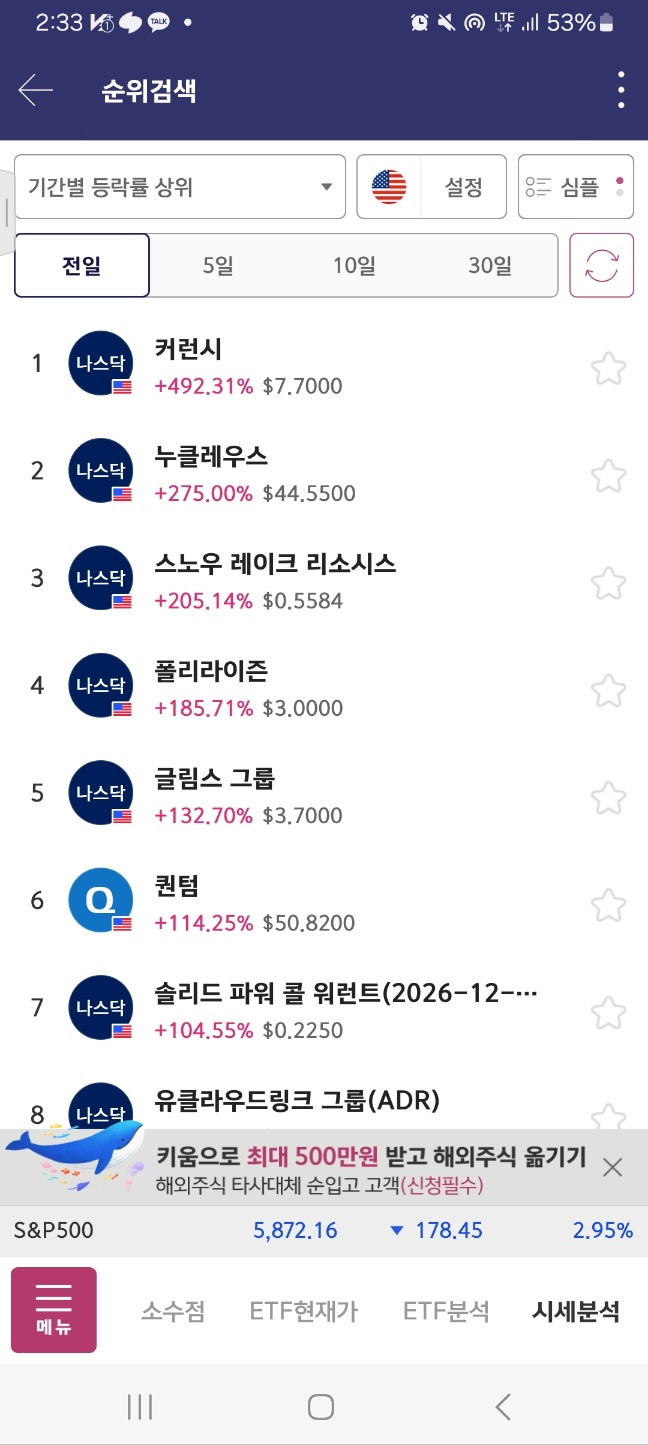648x1445 pixels.
Task: Expand the 기간별 등락률 상위 dropdown
Action: click(180, 186)
